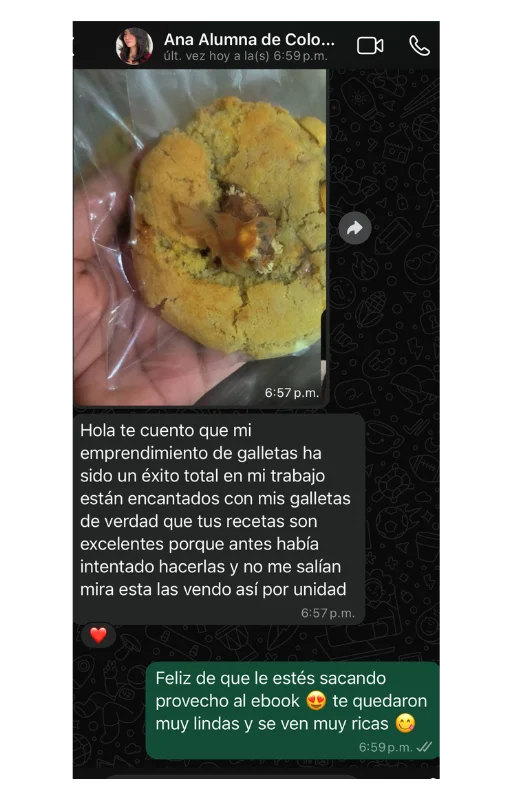Viewport: 512px width, 800px height.
Task: Forward the cookie photo
Action: 355,228
